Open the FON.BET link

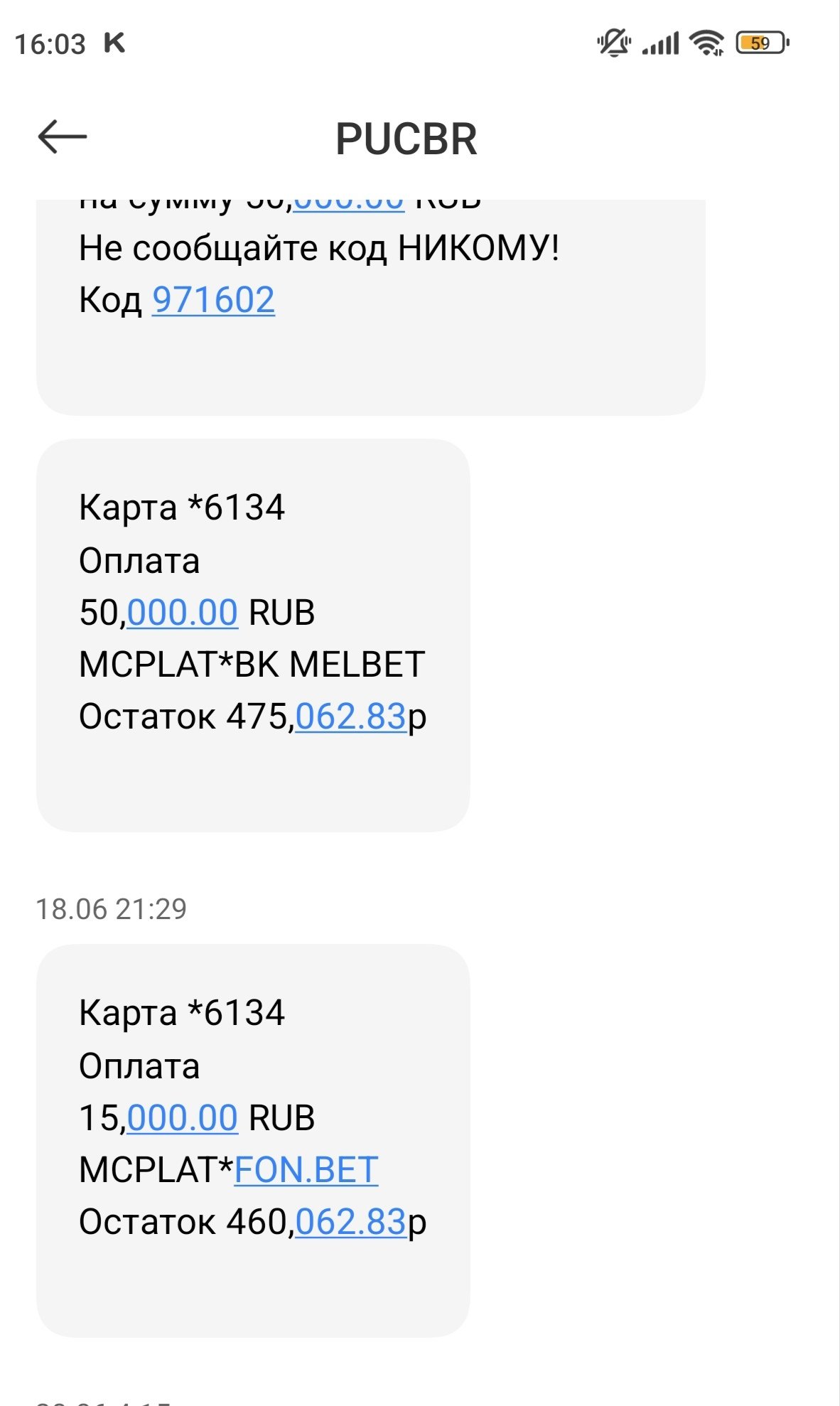[306, 1170]
